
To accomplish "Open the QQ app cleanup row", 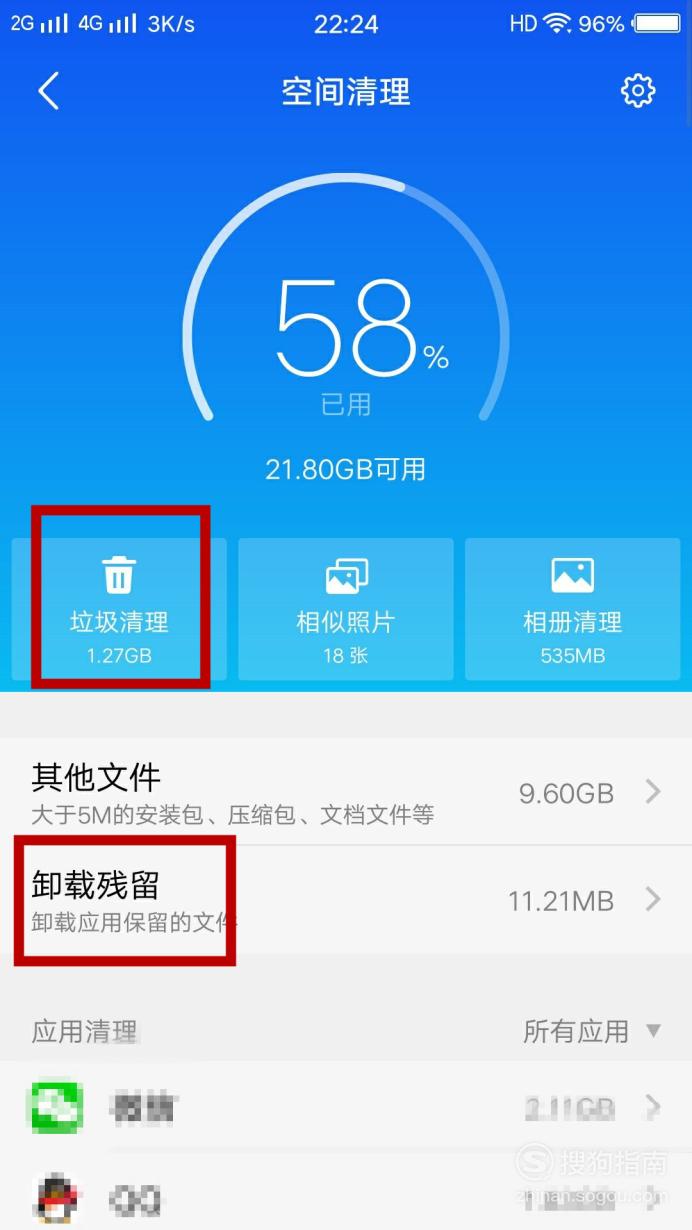I will (x=346, y=1194).
